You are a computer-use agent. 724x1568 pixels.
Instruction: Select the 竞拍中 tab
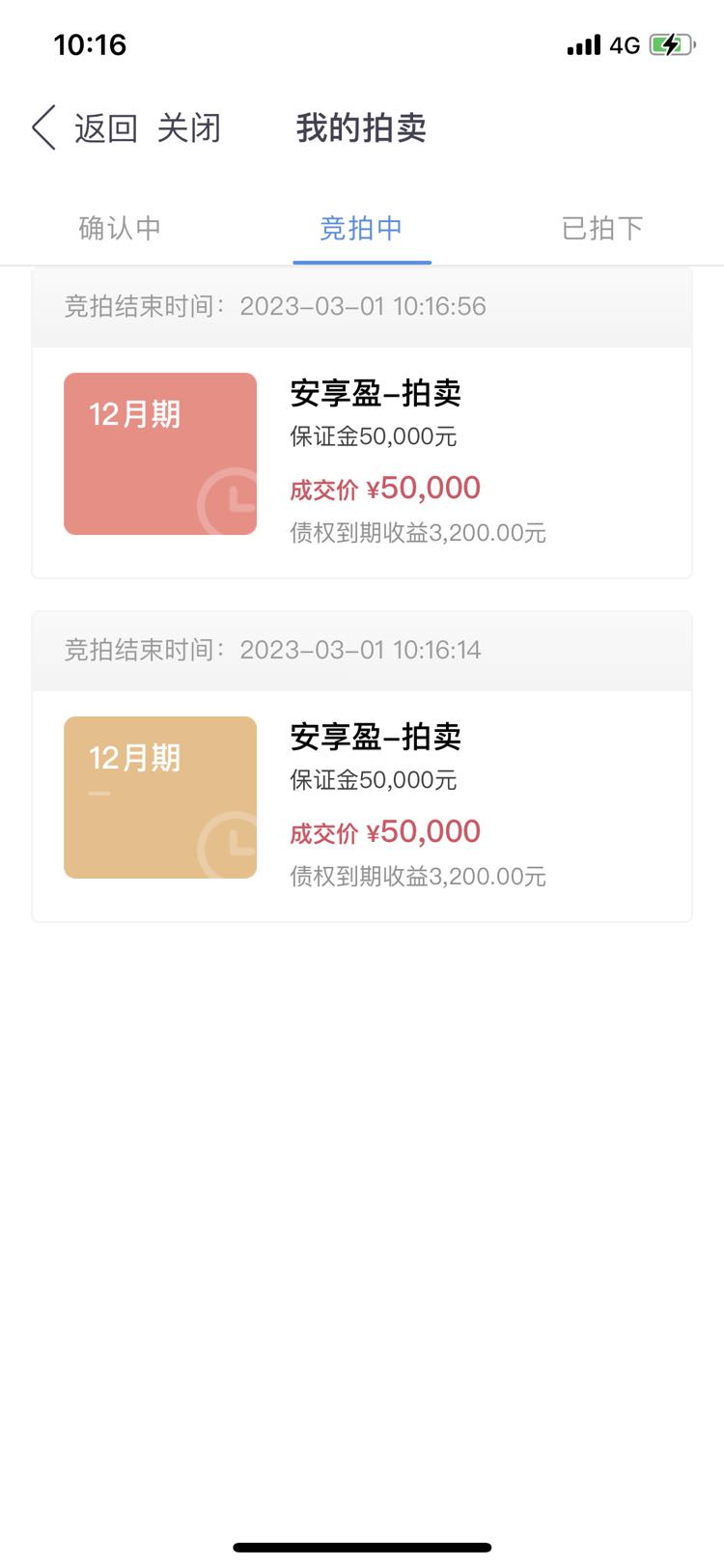361,228
